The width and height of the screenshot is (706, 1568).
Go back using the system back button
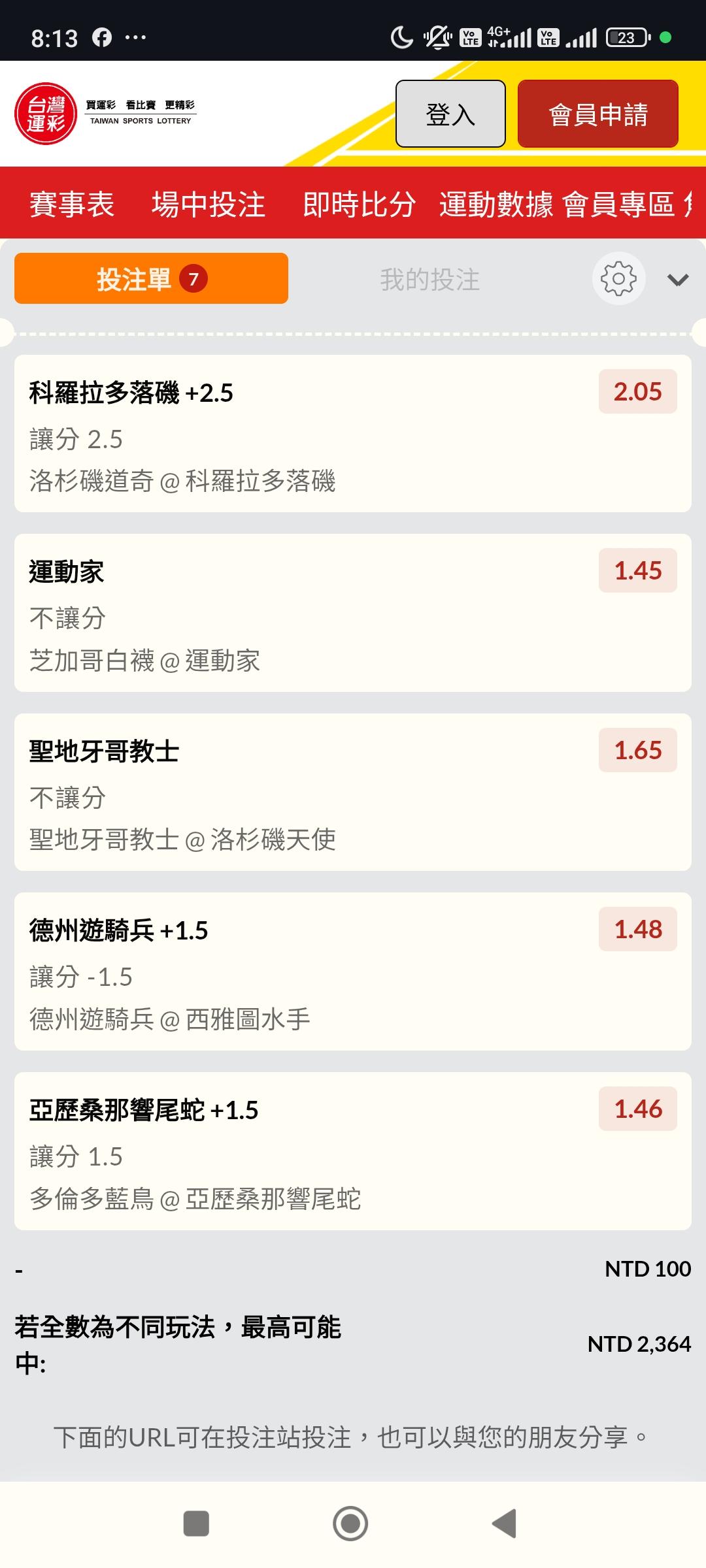[504, 1524]
